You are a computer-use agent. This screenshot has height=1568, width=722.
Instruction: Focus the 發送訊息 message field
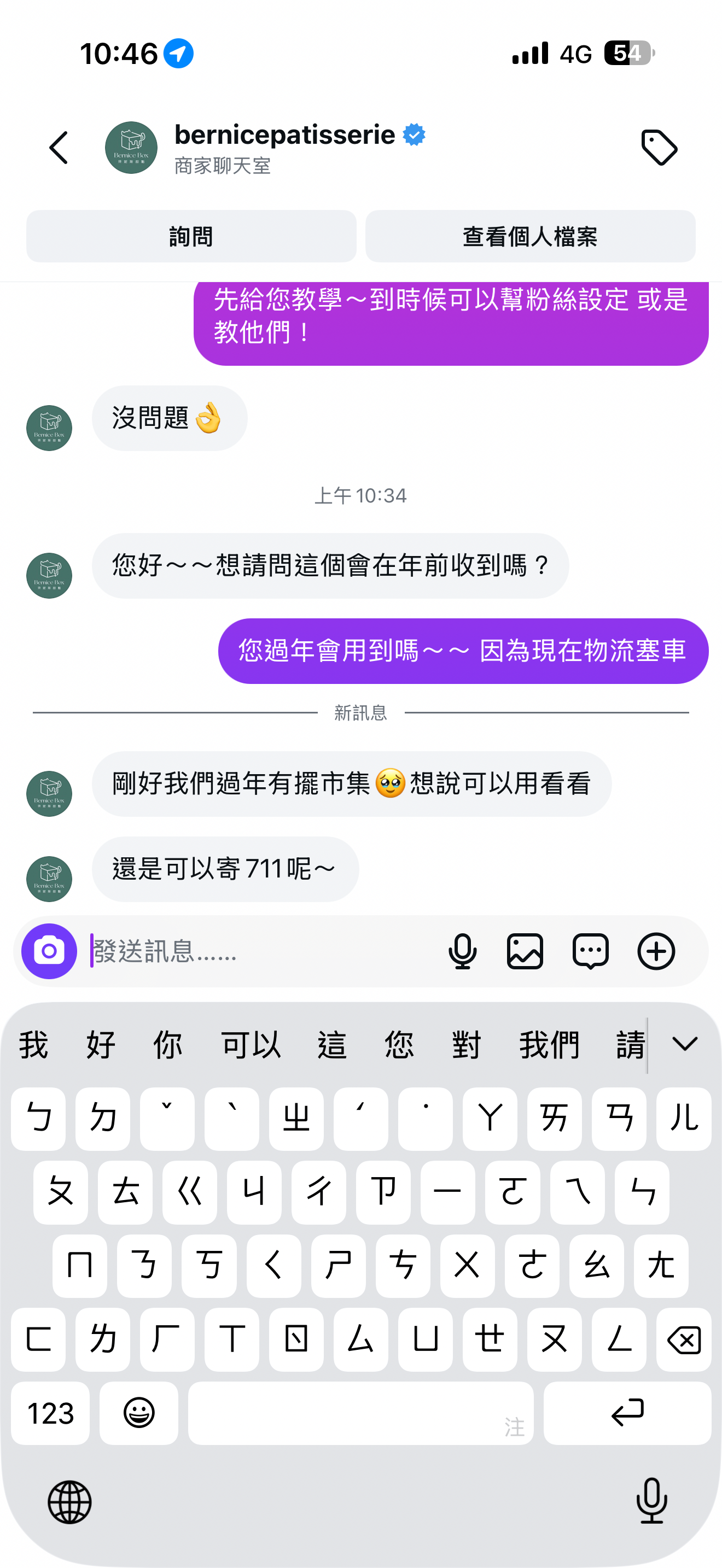click(x=255, y=951)
